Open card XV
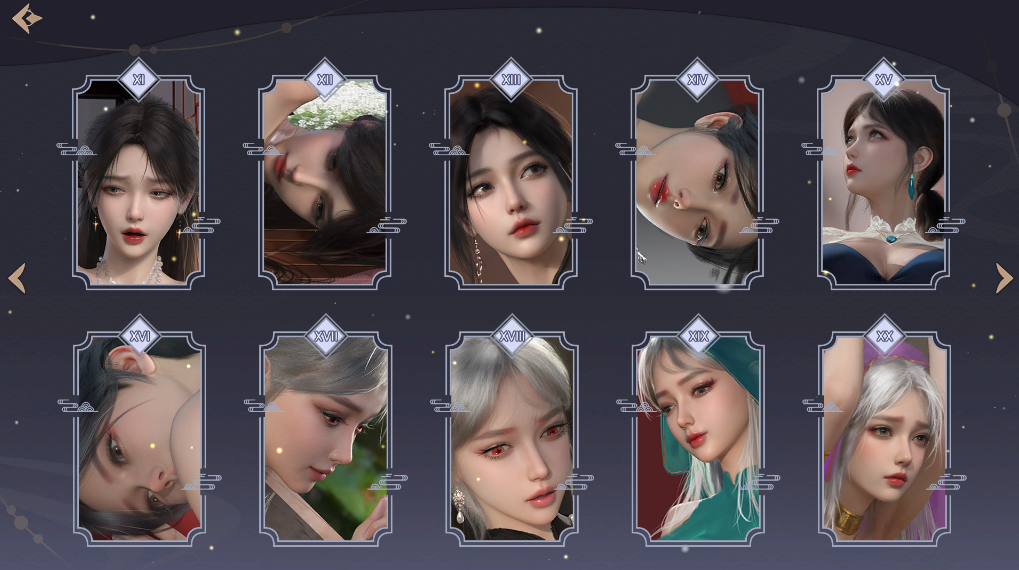The width and height of the screenshot is (1019, 570). 883,185
